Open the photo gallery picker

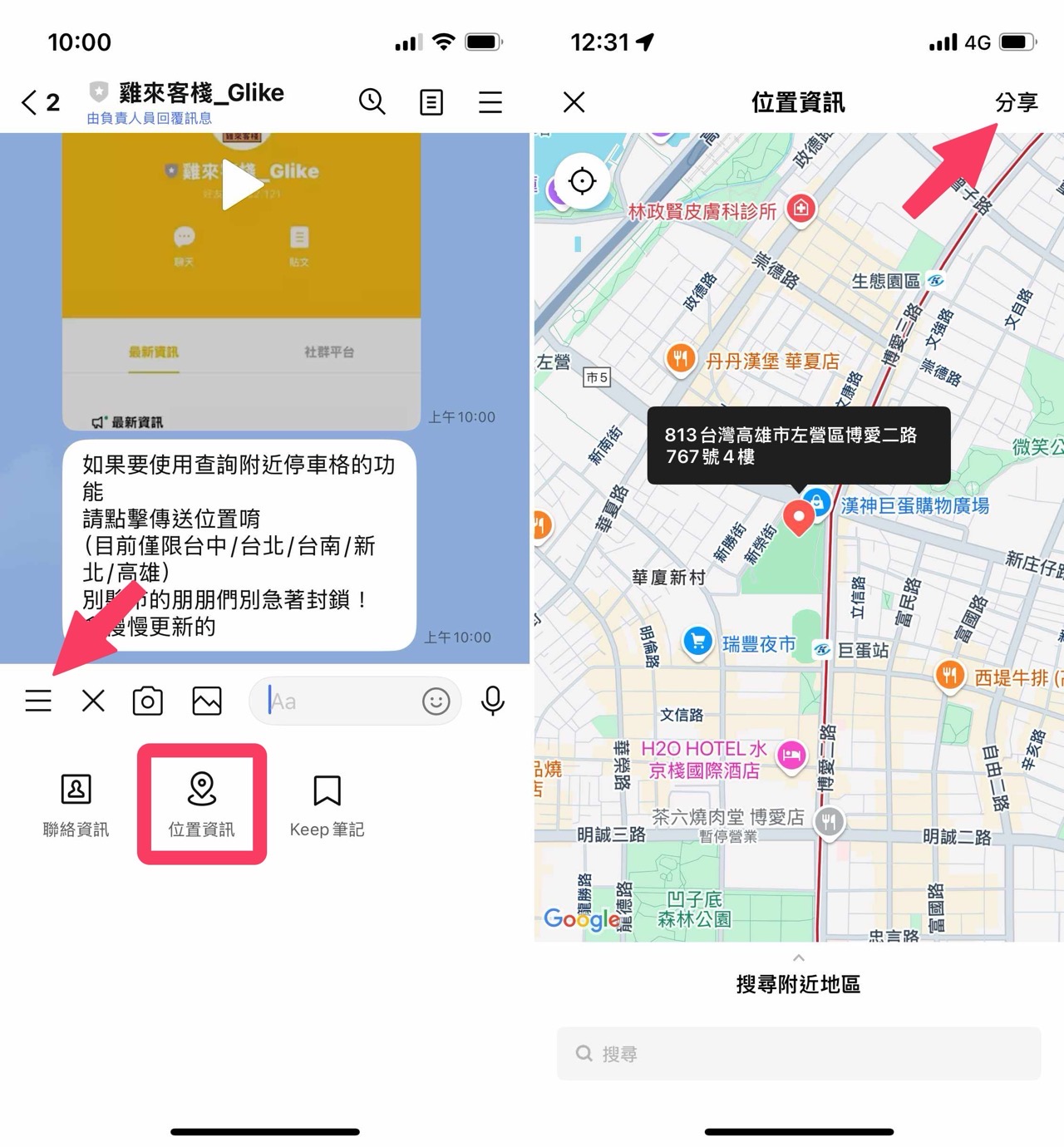(207, 701)
